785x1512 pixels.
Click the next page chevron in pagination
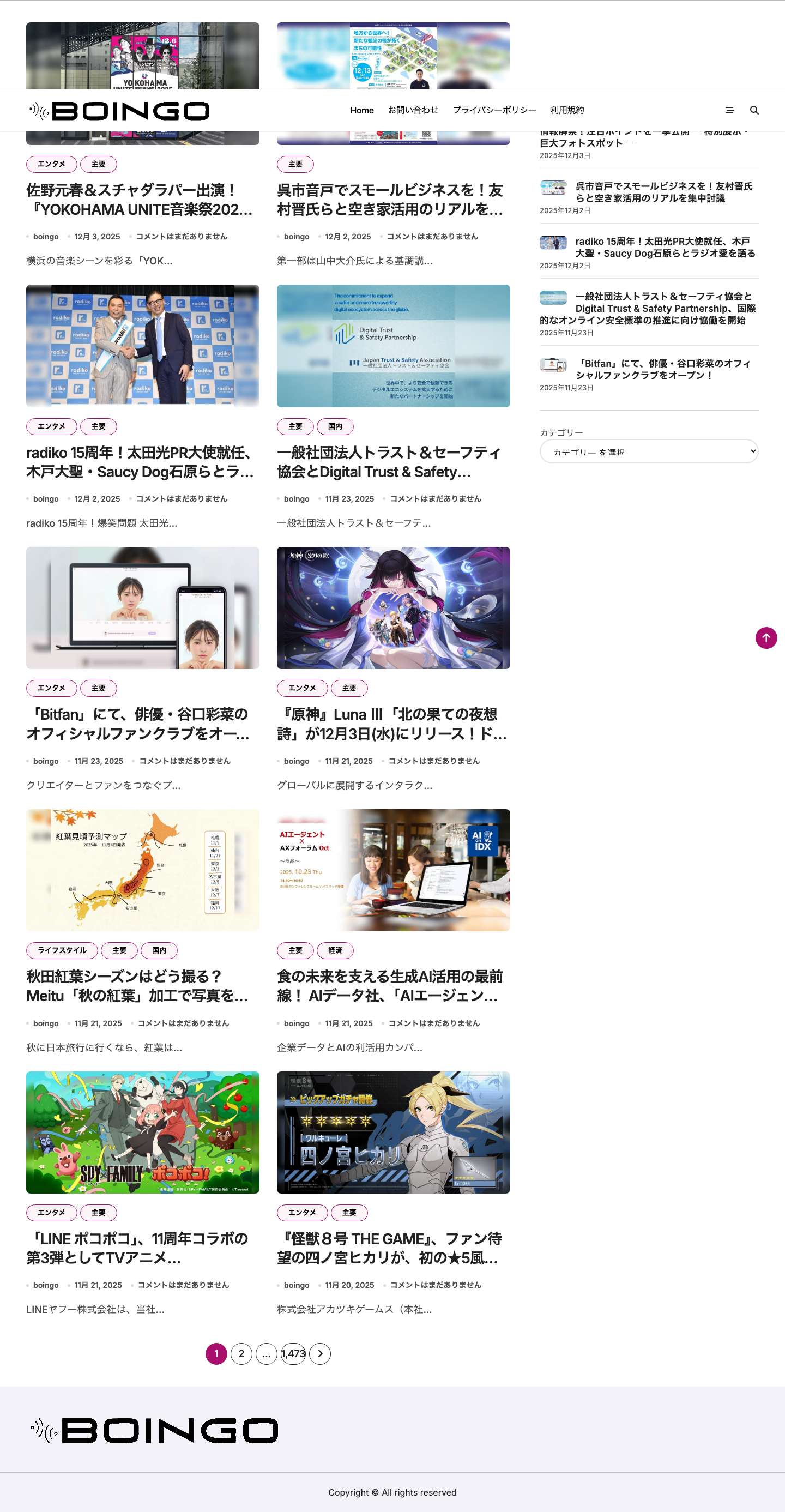tap(321, 1355)
